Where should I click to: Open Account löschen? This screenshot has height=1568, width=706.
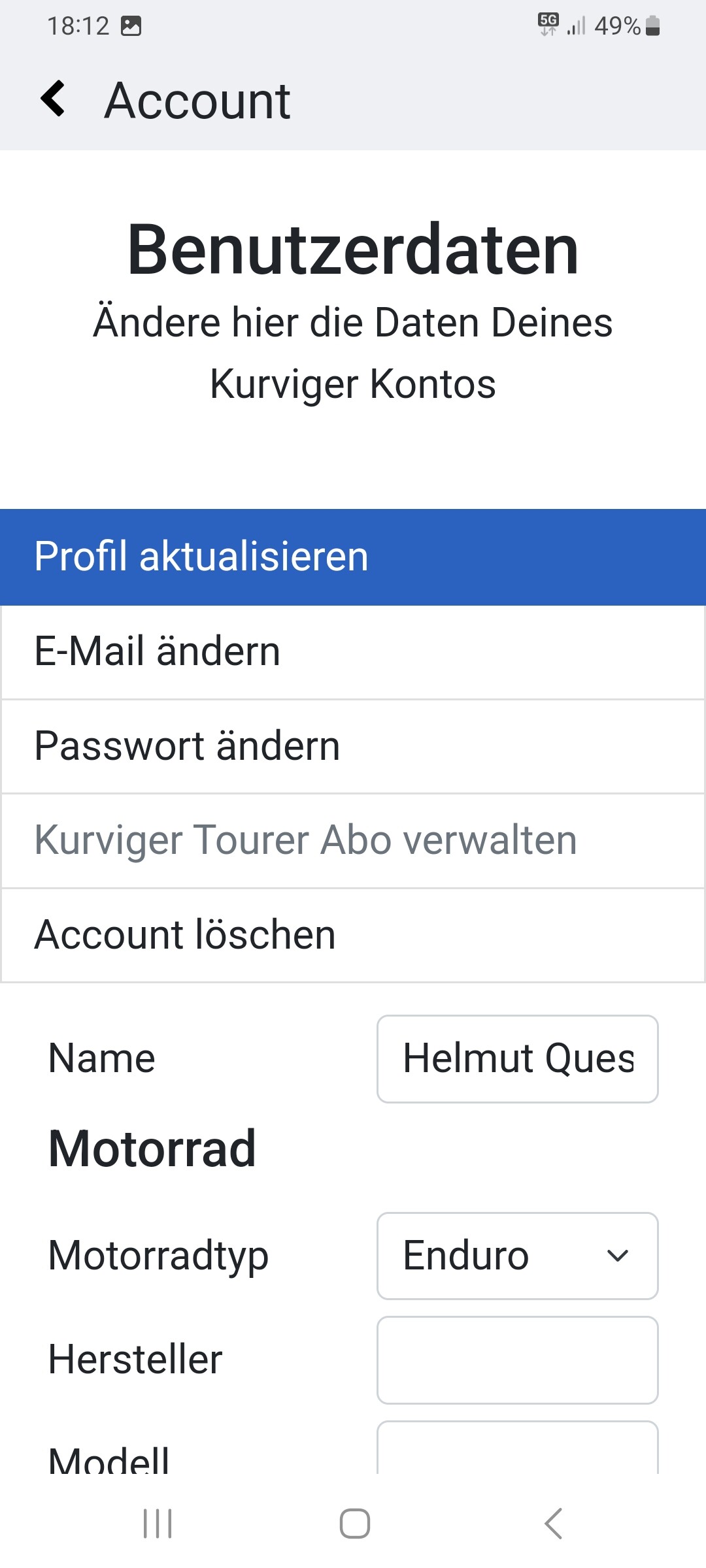point(353,935)
